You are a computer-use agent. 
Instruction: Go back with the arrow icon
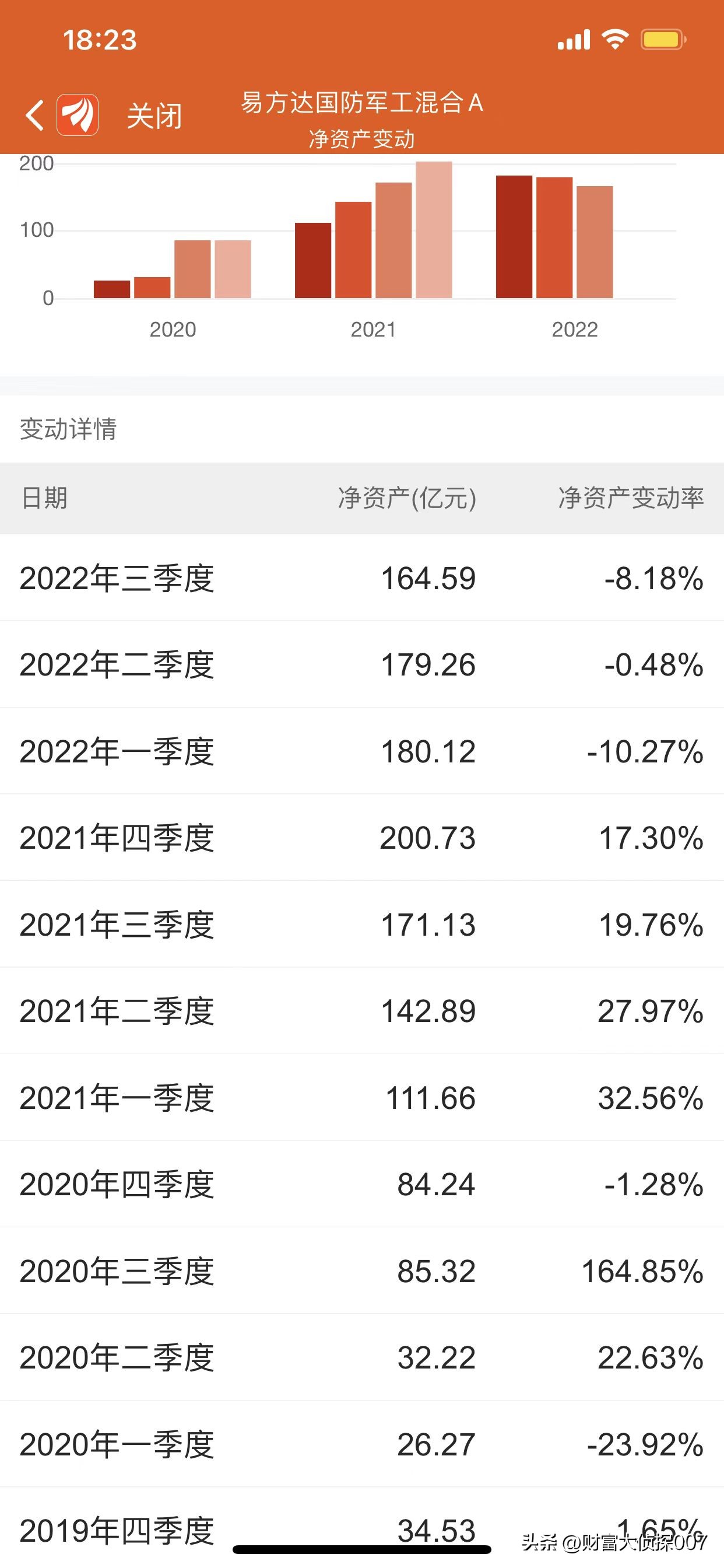pyautogui.click(x=36, y=115)
